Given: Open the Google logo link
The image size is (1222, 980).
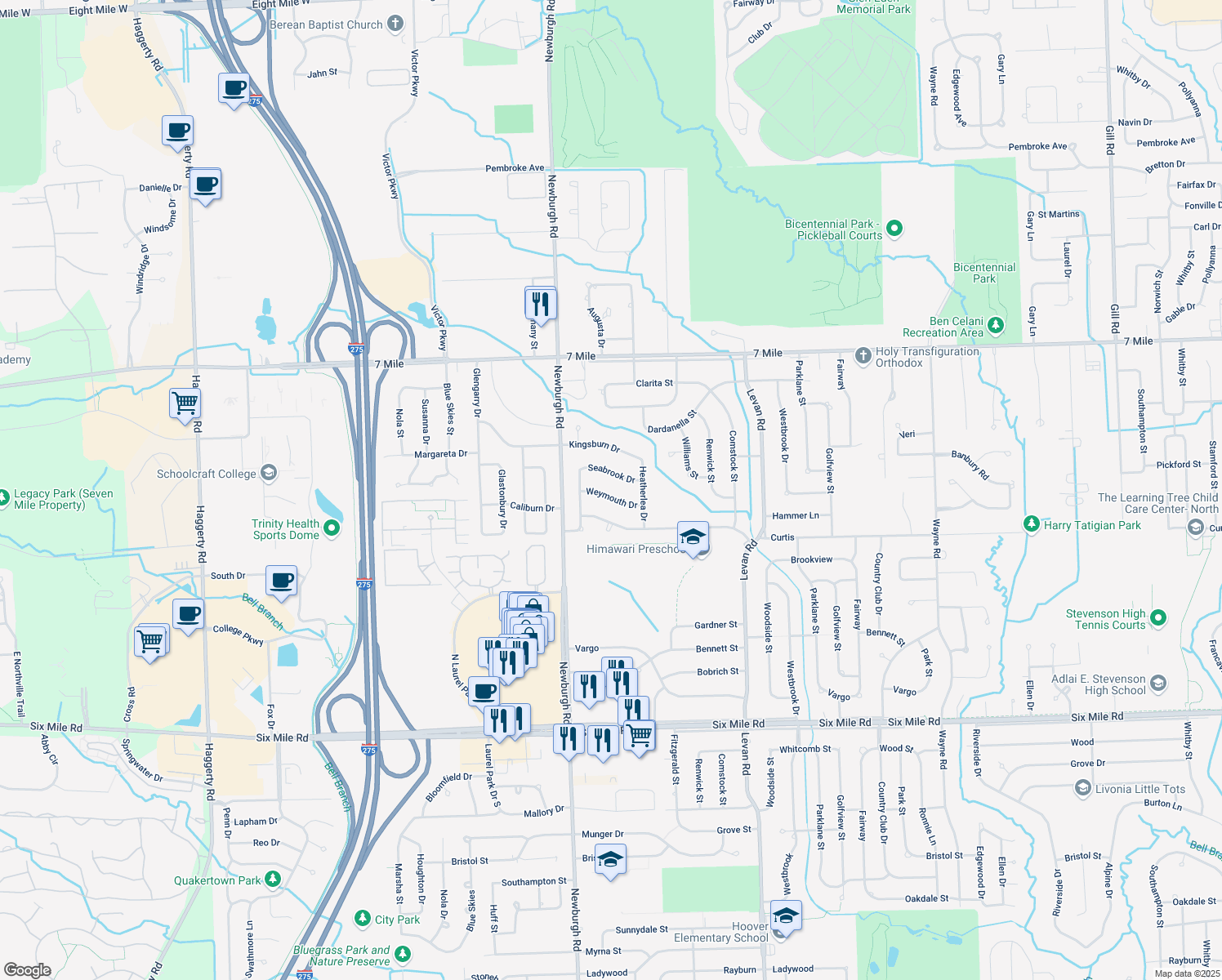Looking at the screenshot, I should point(27,970).
